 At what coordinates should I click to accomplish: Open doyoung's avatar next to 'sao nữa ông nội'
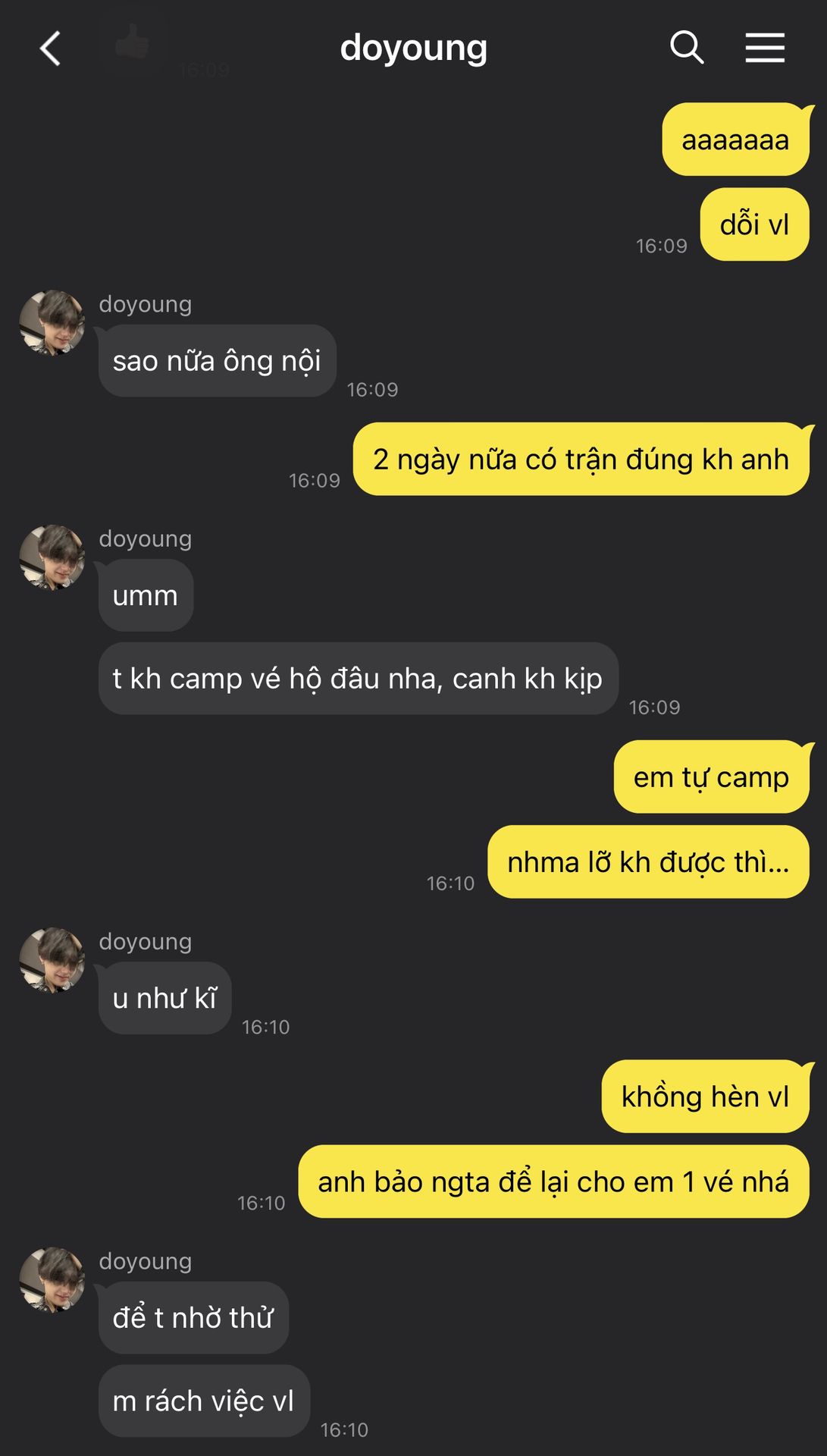pyautogui.click(x=52, y=322)
